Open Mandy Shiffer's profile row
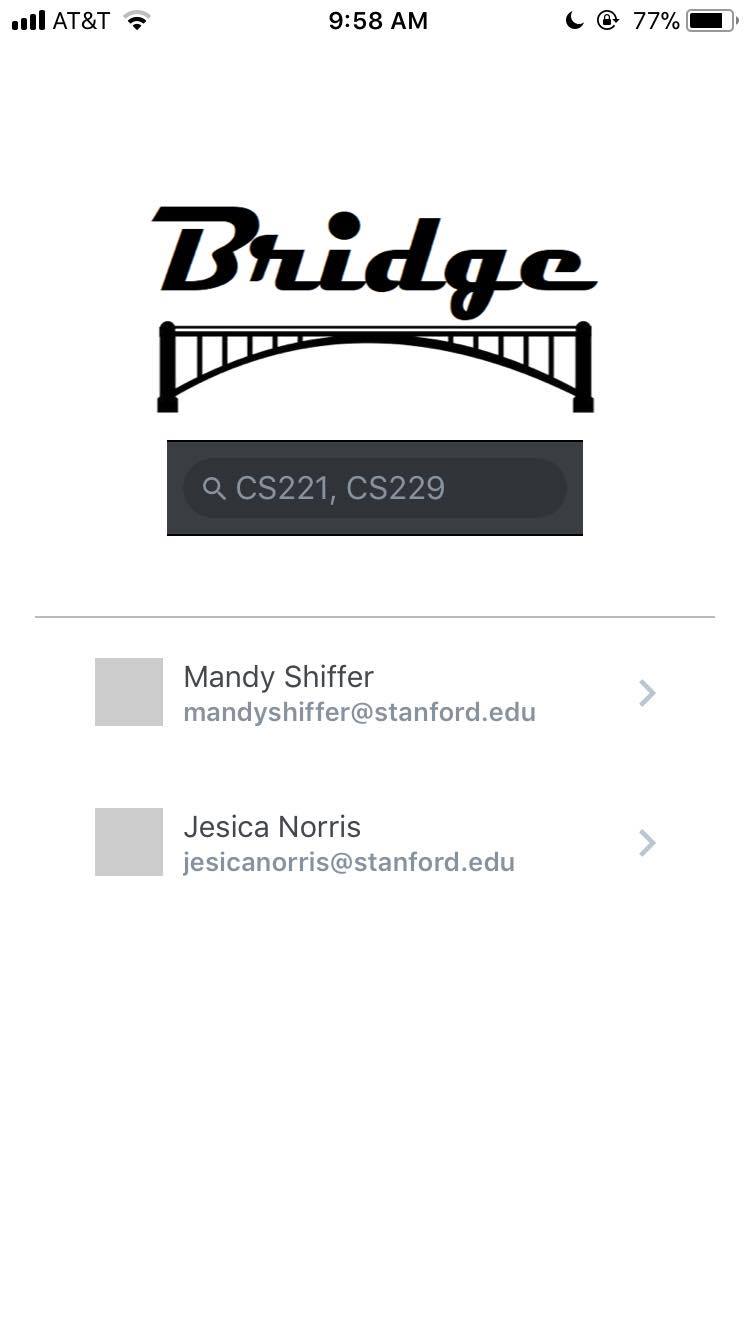The height and width of the screenshot is (1334, 750). 375,692
